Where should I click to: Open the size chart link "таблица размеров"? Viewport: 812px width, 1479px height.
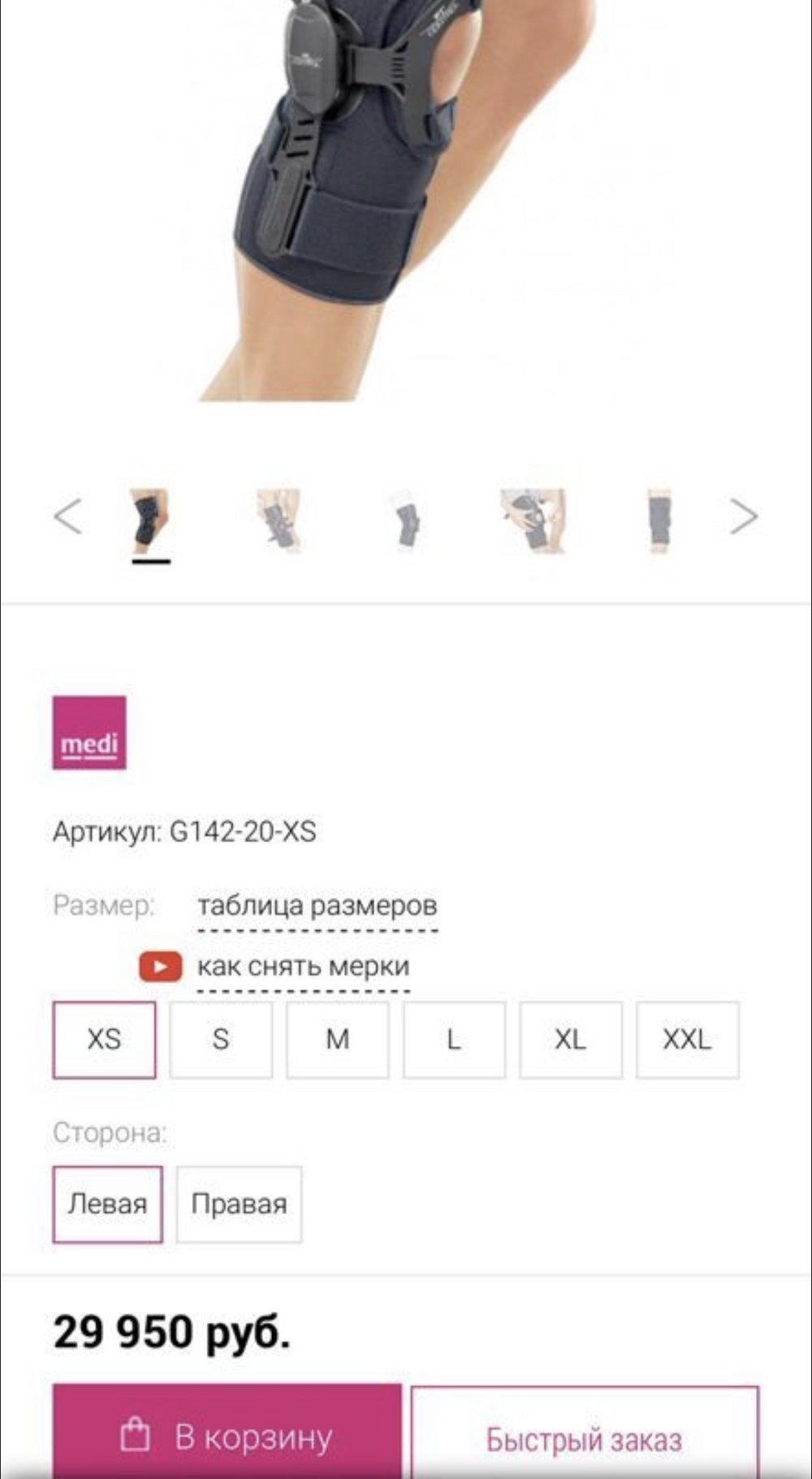click(317, 905)
